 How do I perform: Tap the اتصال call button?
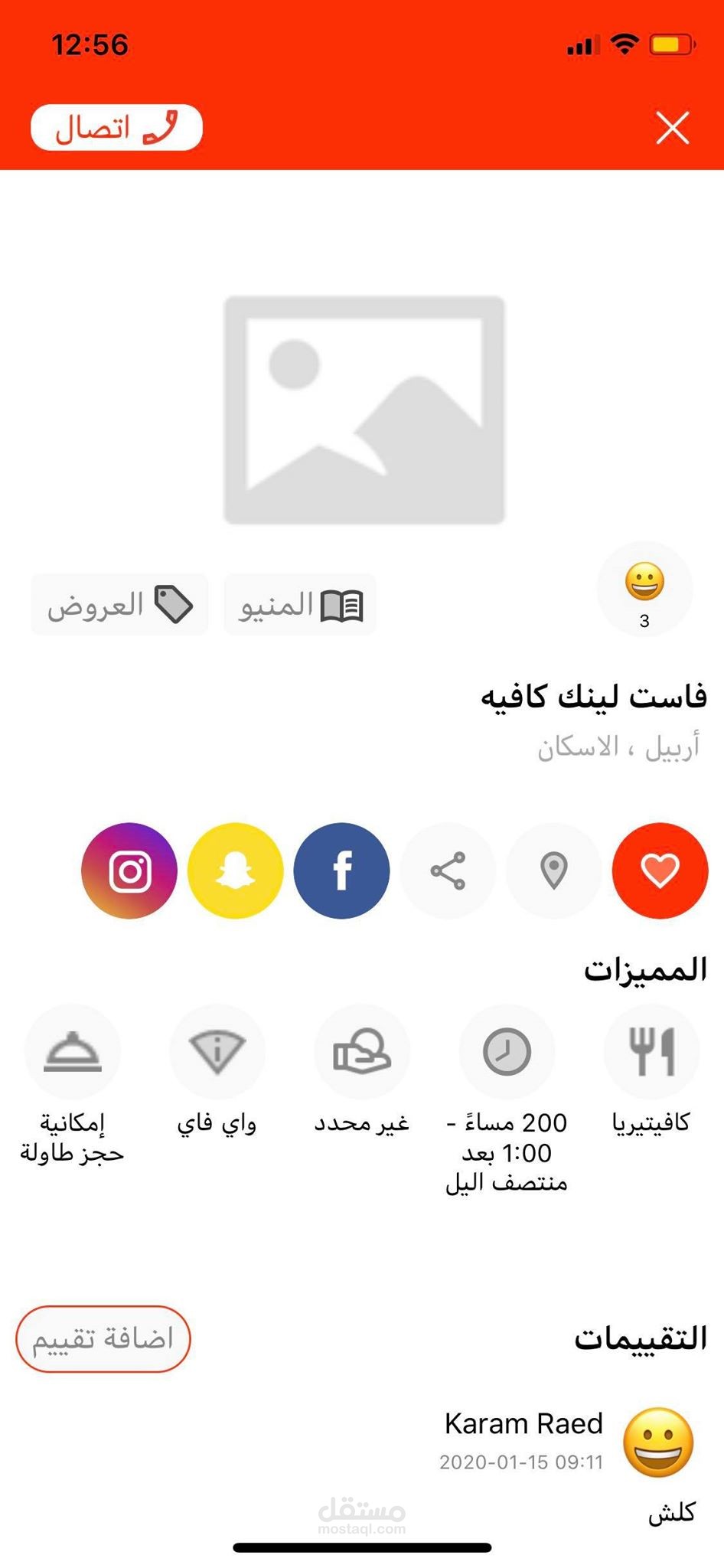pyautogui.click(x=116, y=127)
